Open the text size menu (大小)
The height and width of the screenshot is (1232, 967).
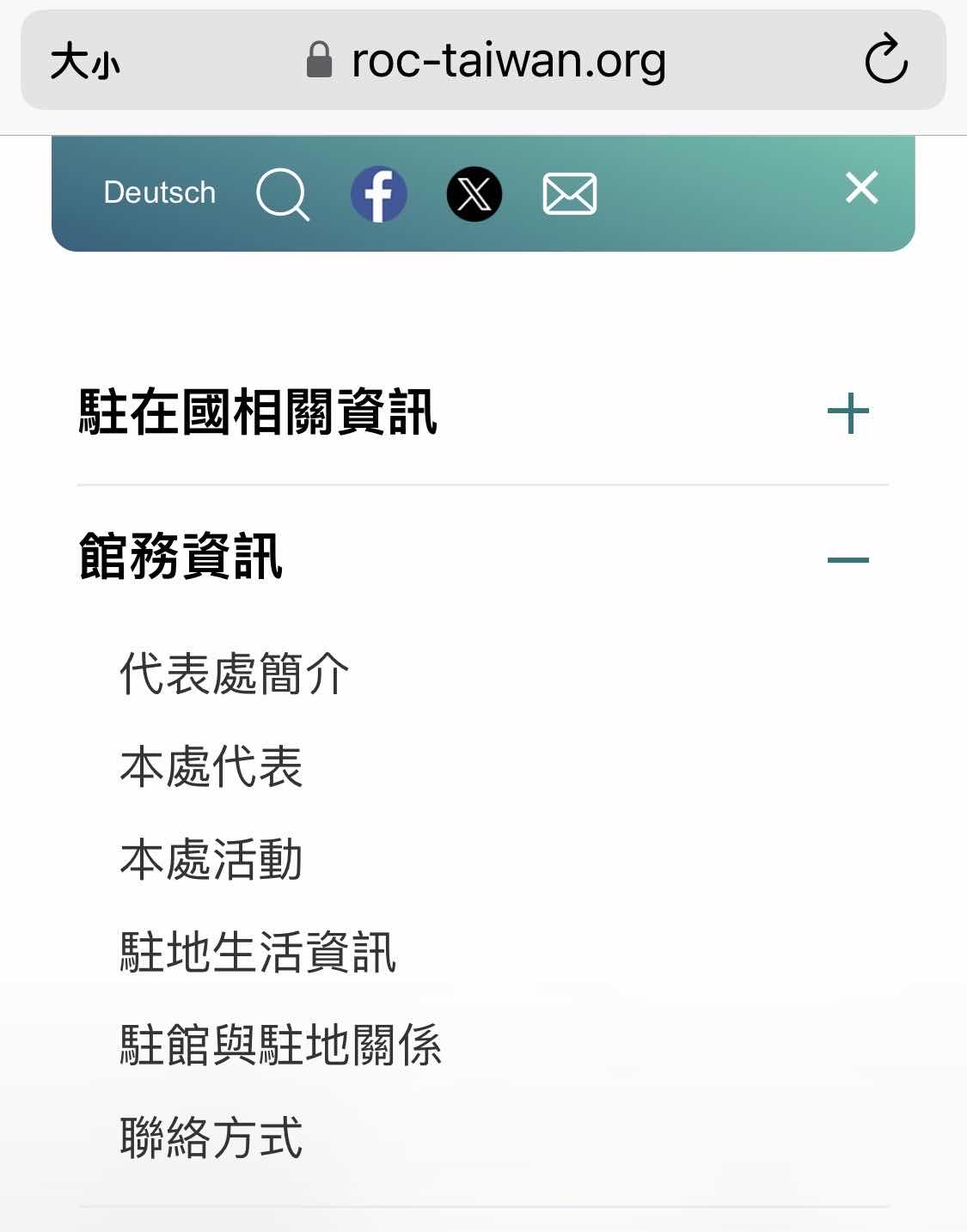point(84,62)
